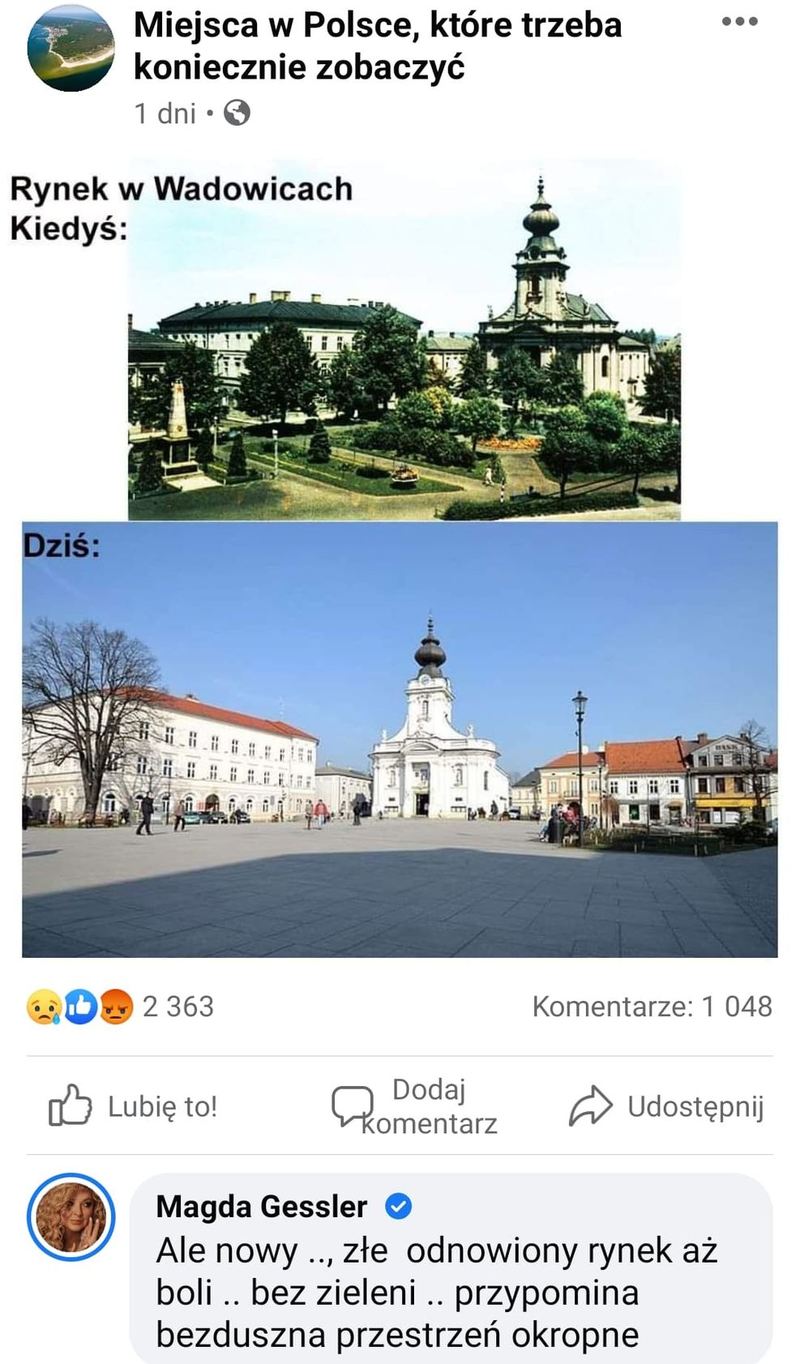Open the page's profile picture
The image size is (800, 1364).
click(71, 48)
